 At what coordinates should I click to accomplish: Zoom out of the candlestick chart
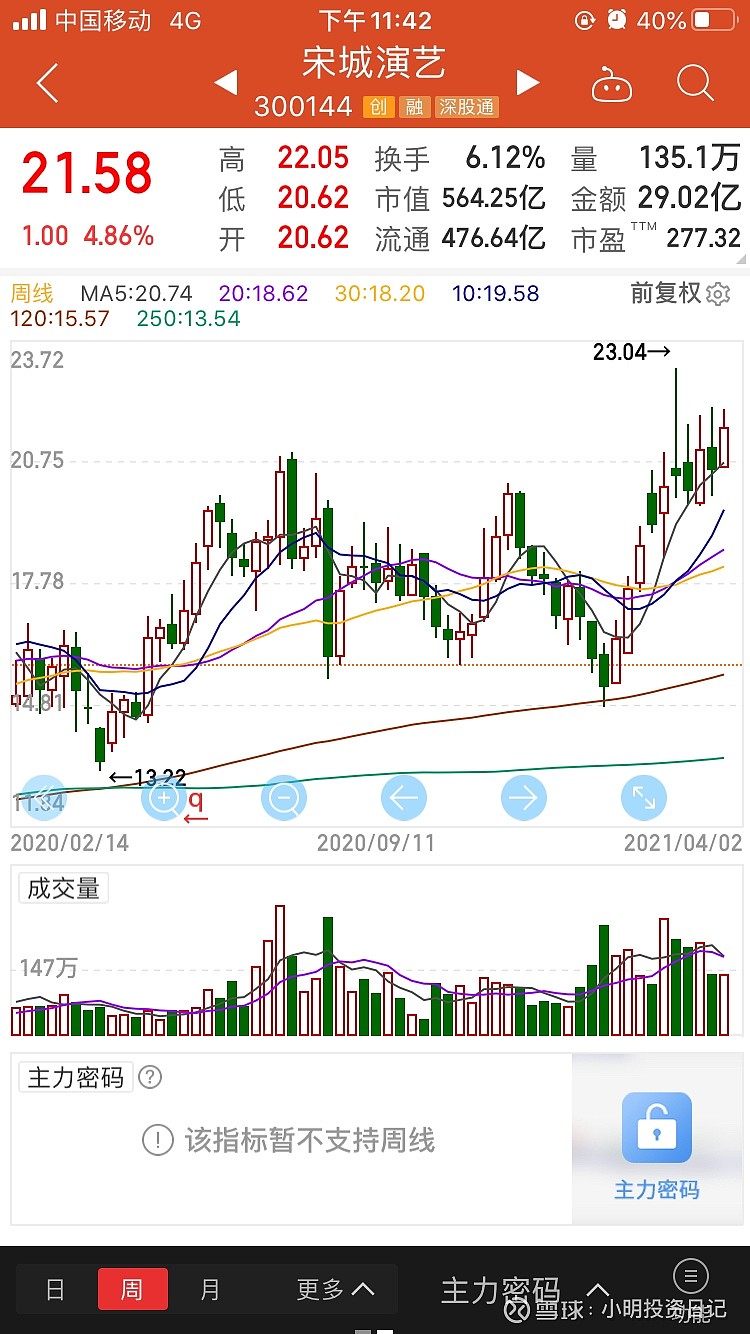tap(284, 798)
